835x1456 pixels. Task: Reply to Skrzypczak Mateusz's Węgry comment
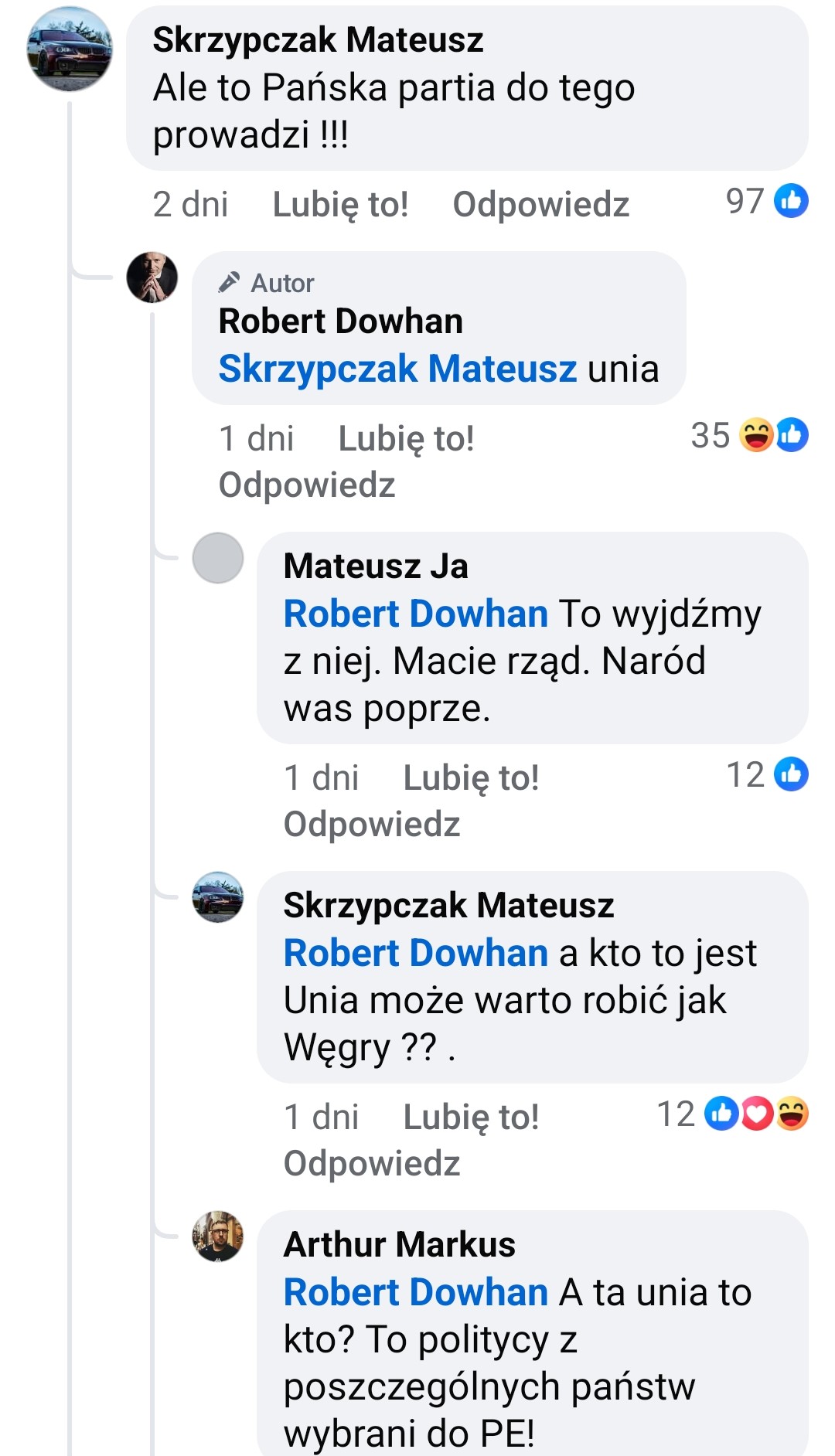click(x=372, y=1164)
